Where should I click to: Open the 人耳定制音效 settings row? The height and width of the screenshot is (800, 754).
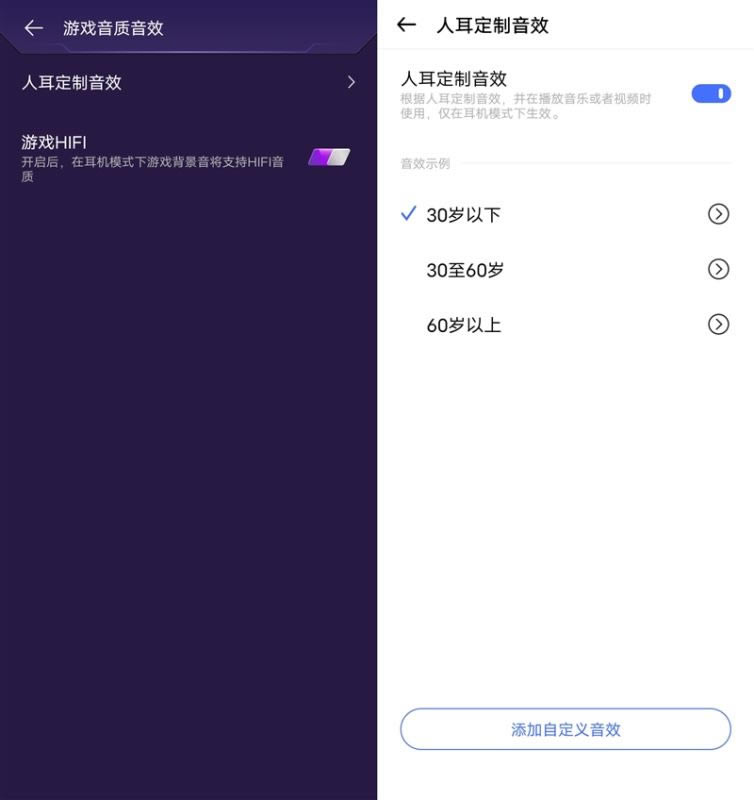[188, 83]
